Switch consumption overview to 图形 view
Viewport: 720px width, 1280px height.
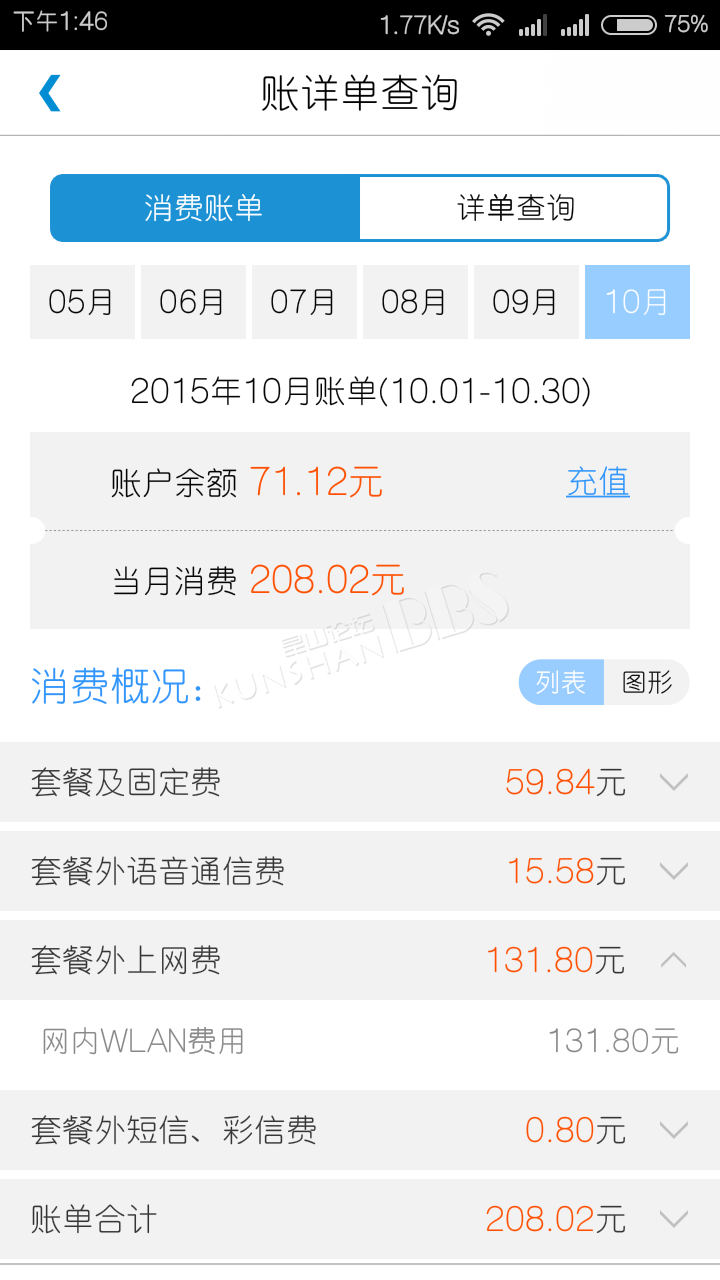[x=647, y=683]
